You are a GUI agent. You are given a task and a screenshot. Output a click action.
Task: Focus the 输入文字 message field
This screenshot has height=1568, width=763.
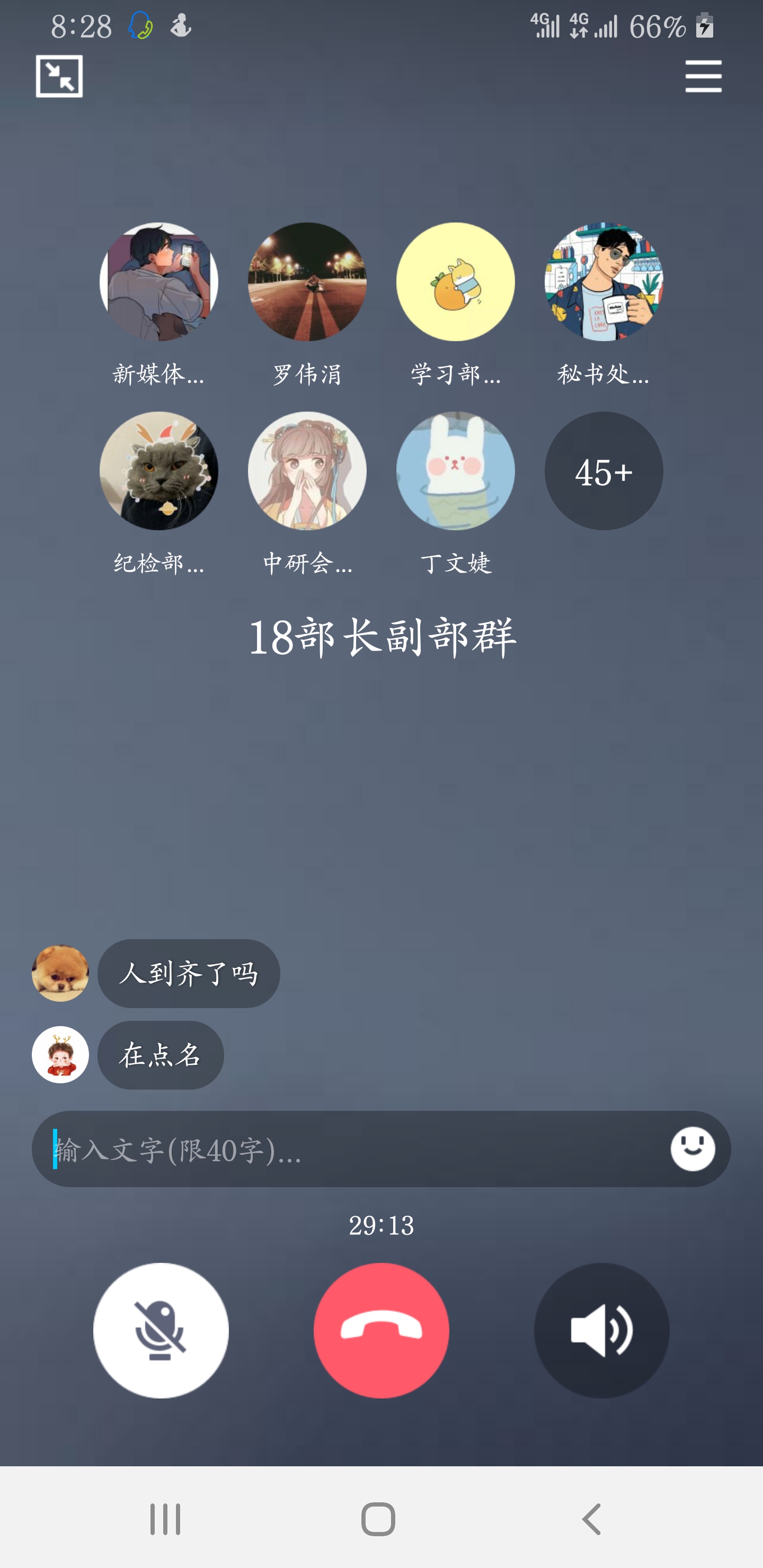coord(353,1149)
